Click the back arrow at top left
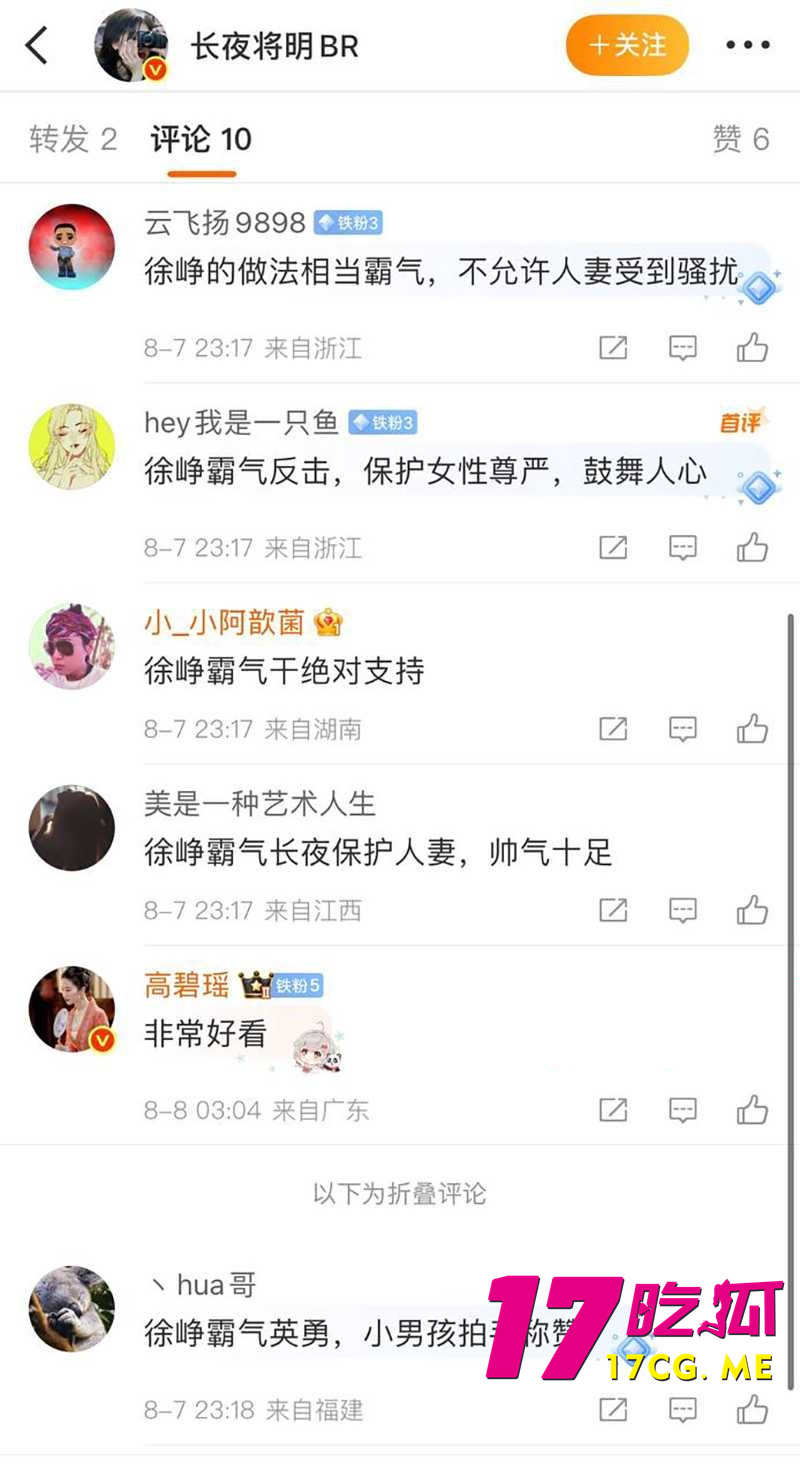Viewport: 800px width, 1476px height. click(x=36, y=44)
